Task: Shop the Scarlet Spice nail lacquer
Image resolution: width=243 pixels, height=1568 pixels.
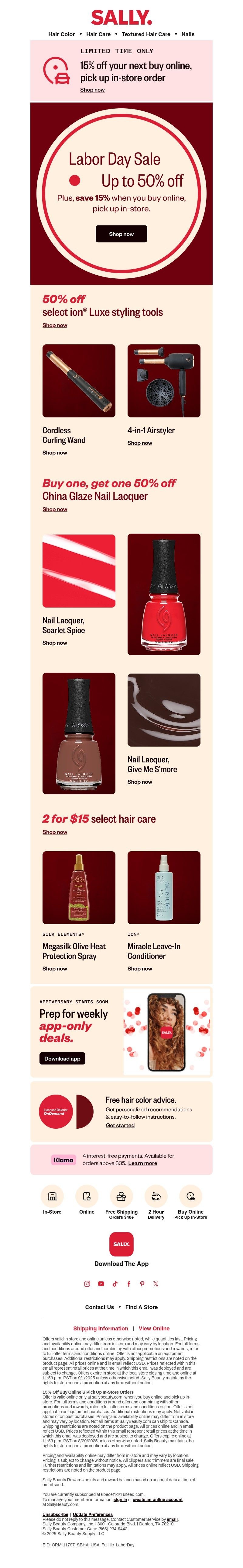Action: click(x=55, y=643)
